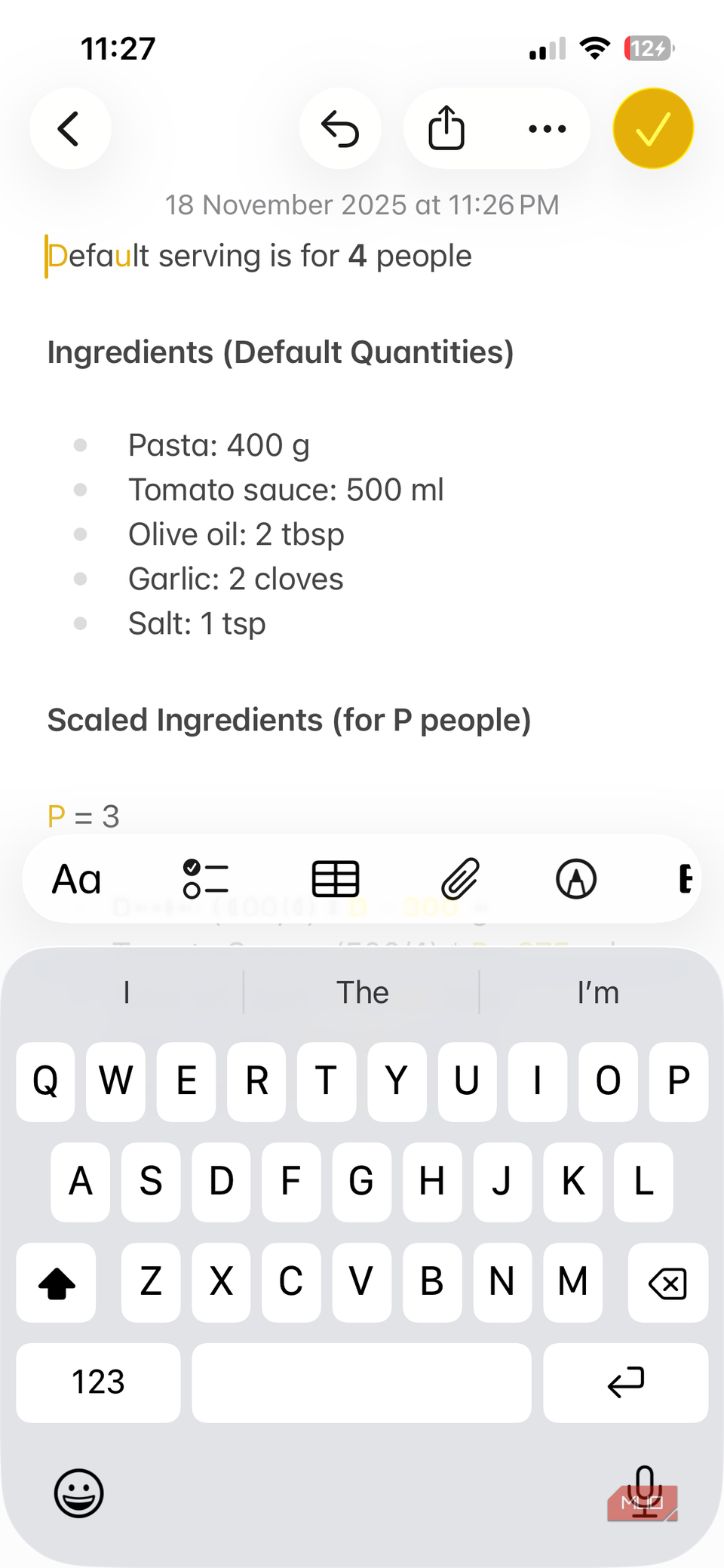The image size is (724, 1568).
Task: Toggle Shift for uppercase typing
Action: click(x=57, y=1283)
